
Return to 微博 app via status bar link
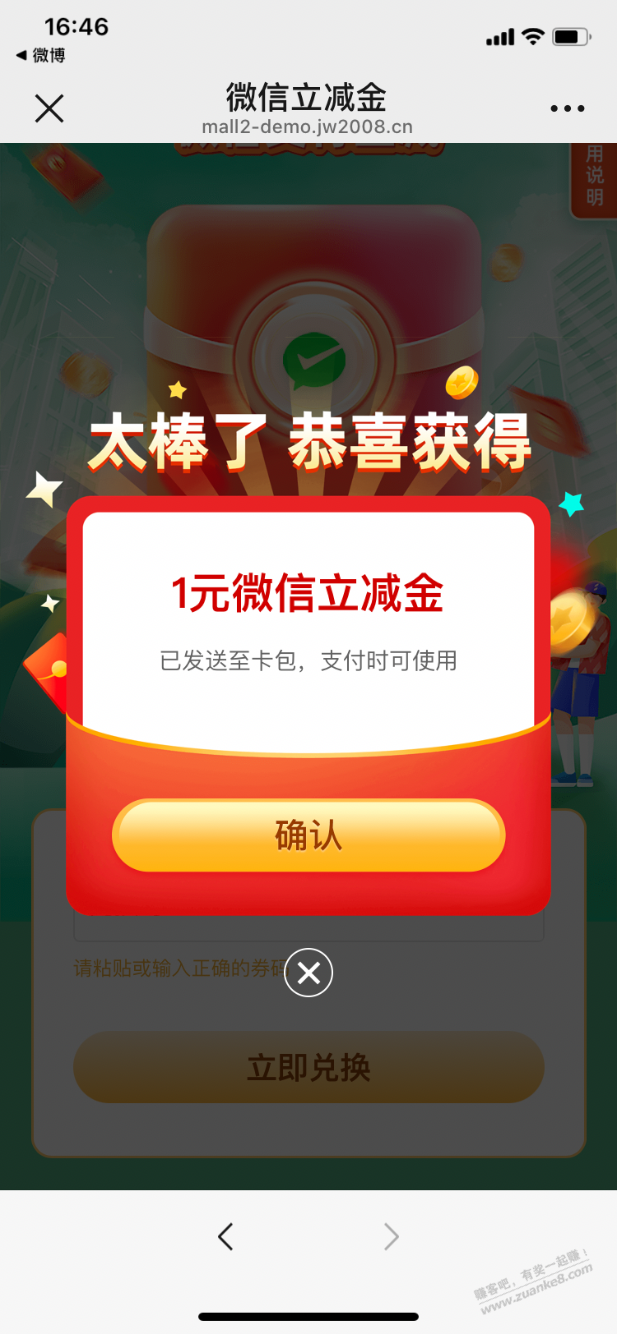pos(41,56)
